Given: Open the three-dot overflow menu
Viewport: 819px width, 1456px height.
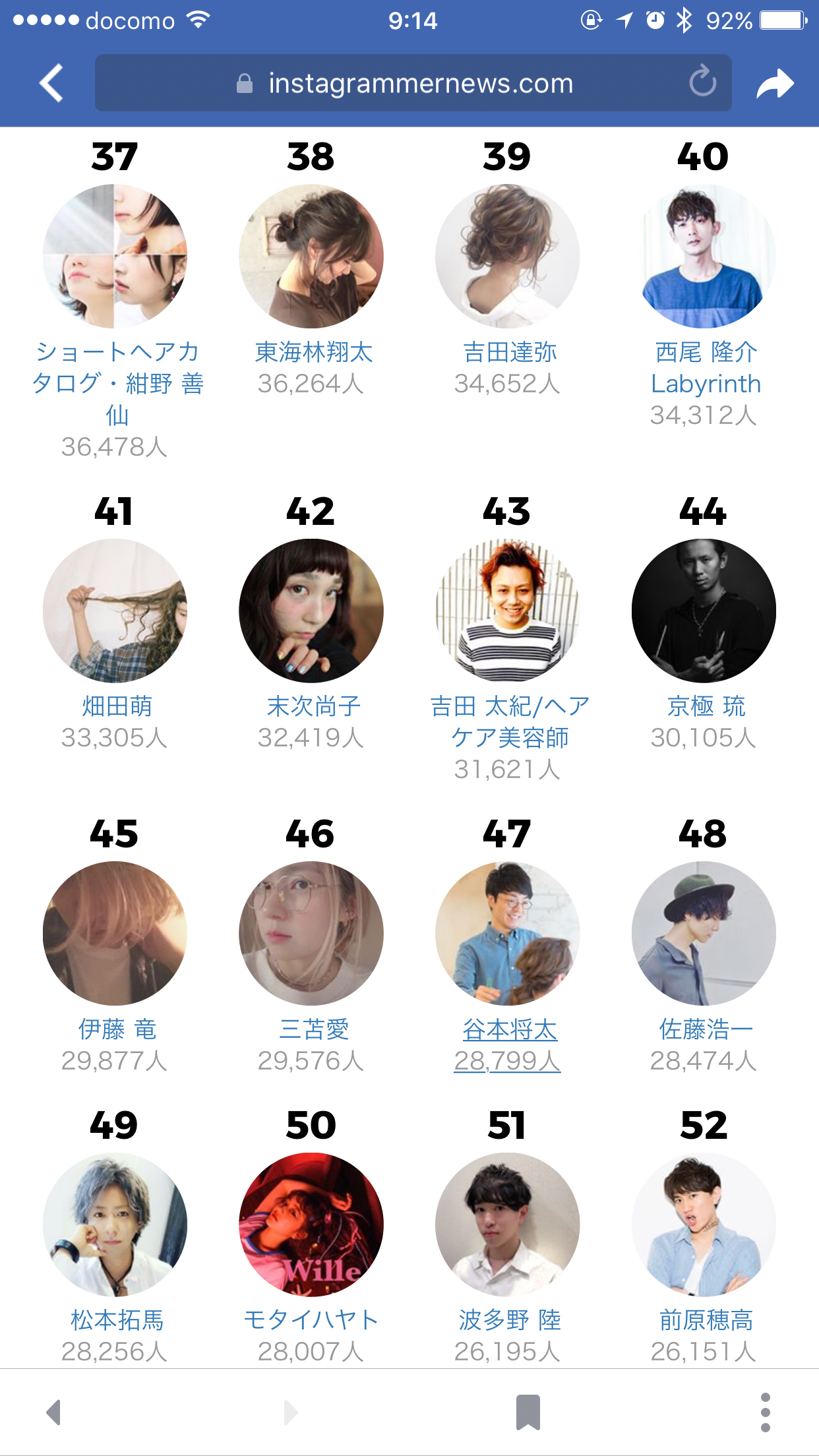Looking at the screenshot, I should (x=765, y=1412).
